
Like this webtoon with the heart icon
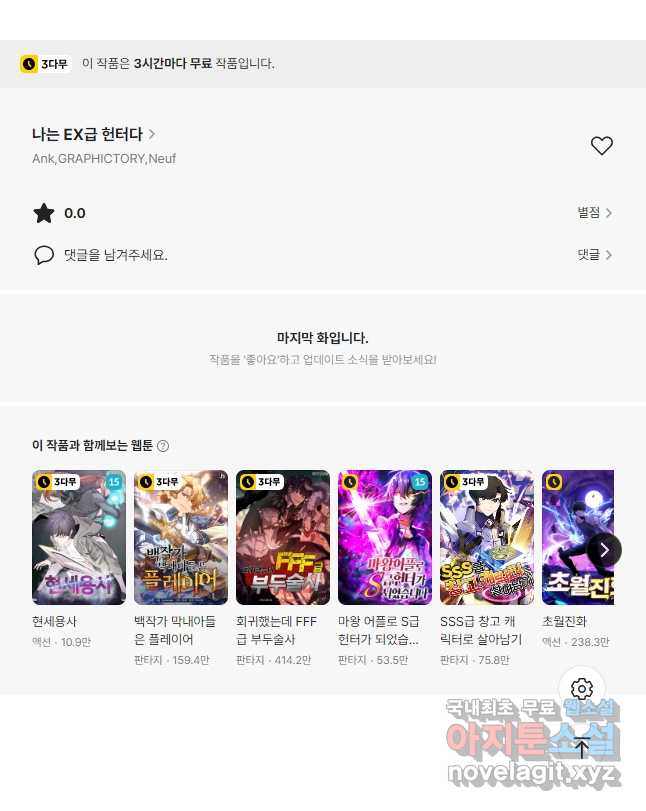[x=601, y=146]
